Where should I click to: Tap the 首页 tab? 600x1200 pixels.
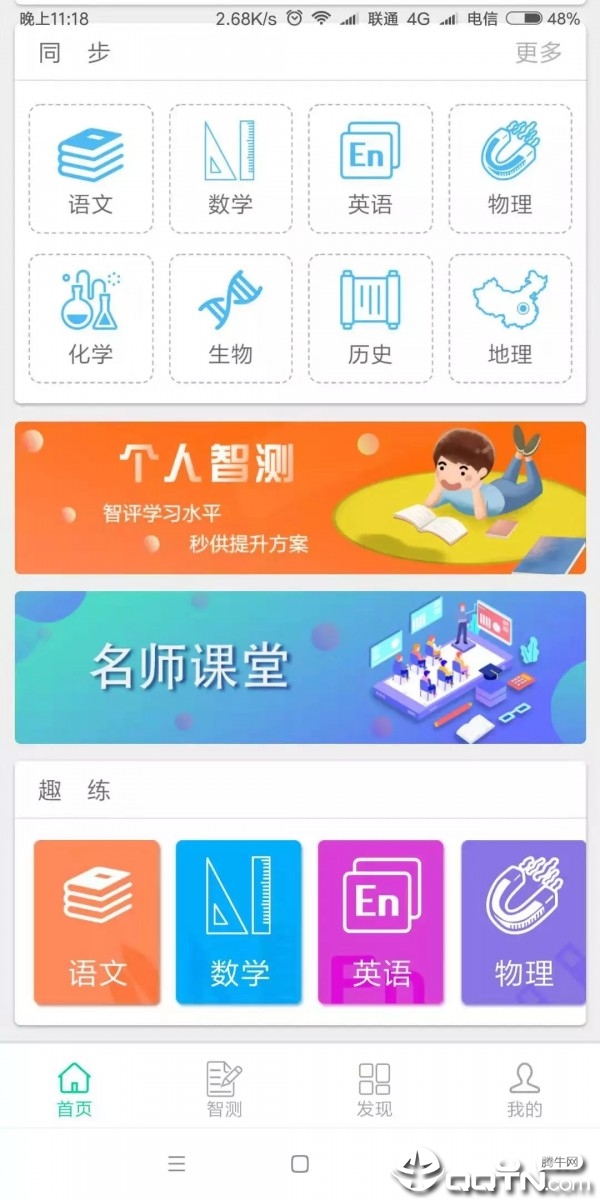74,1090
